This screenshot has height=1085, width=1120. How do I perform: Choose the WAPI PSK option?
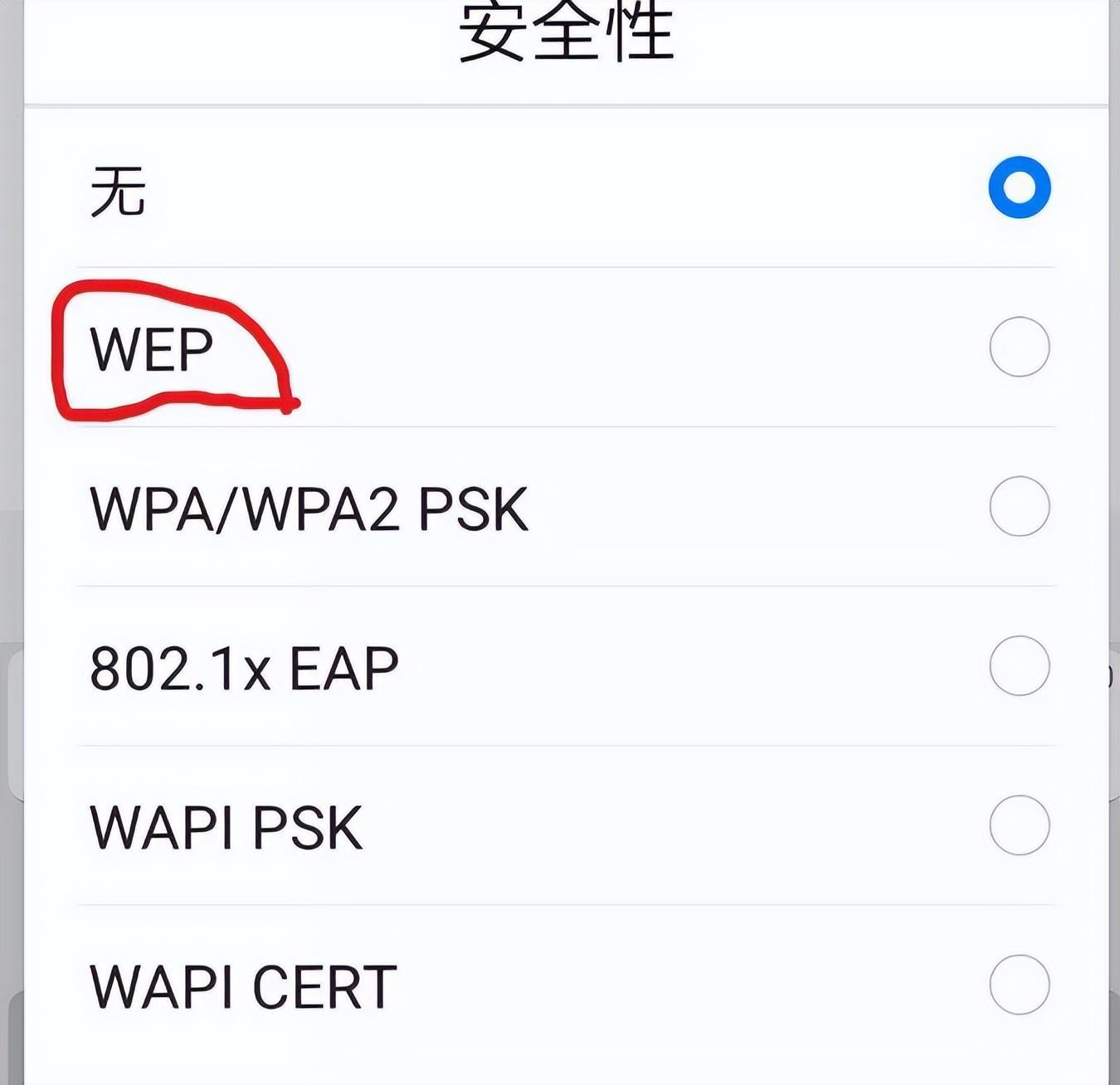[1019, 825]
